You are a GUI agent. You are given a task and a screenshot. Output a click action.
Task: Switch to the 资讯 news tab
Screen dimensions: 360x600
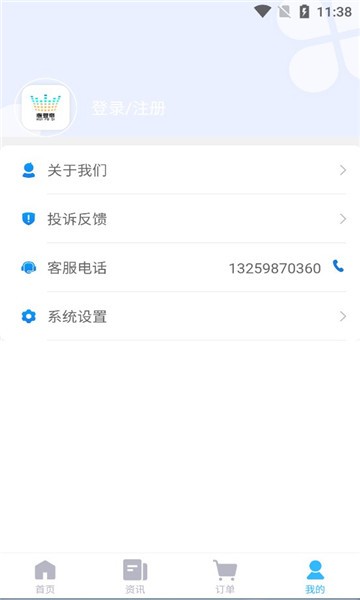pyautogui.click(x=135, y=577)
